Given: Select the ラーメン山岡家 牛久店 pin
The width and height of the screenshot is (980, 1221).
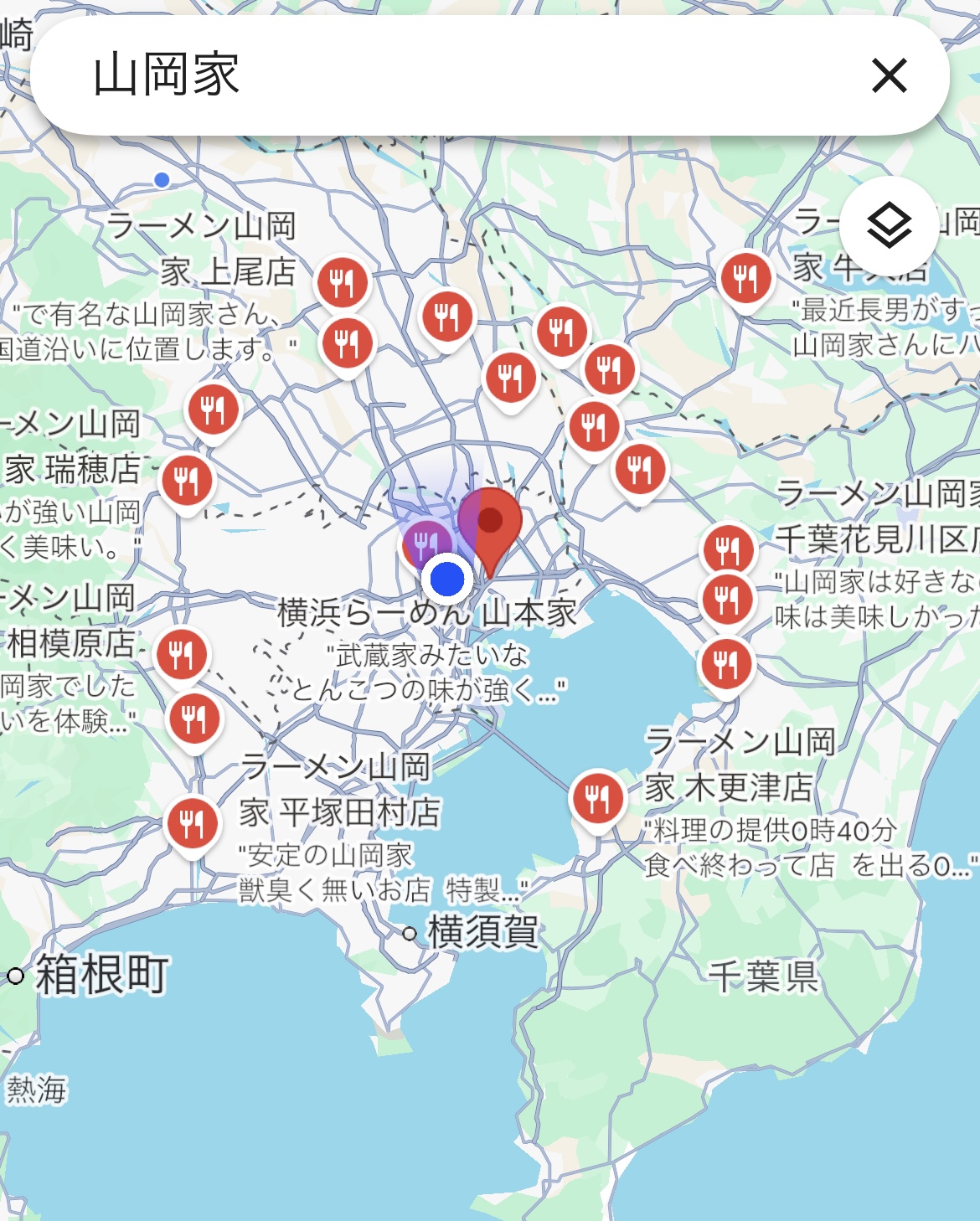Looking at the screenshot, I should pyautogui.click(x=745, y=277).
